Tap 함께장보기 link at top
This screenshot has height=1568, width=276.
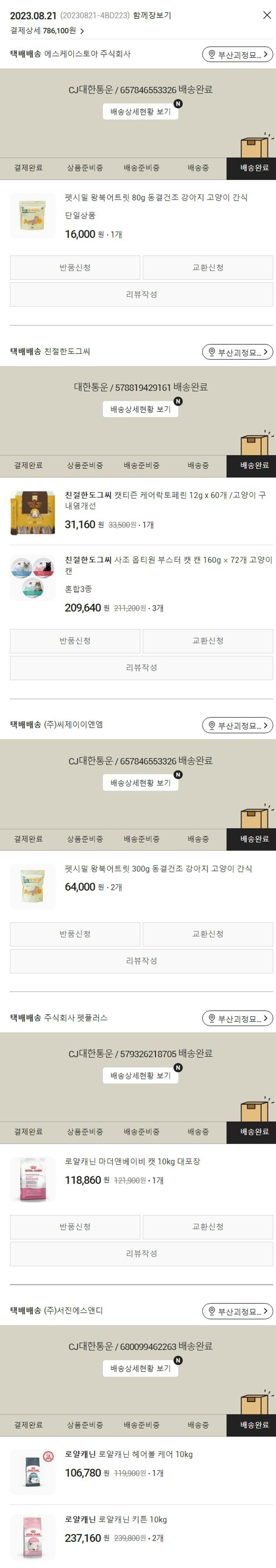pos(152,16)
